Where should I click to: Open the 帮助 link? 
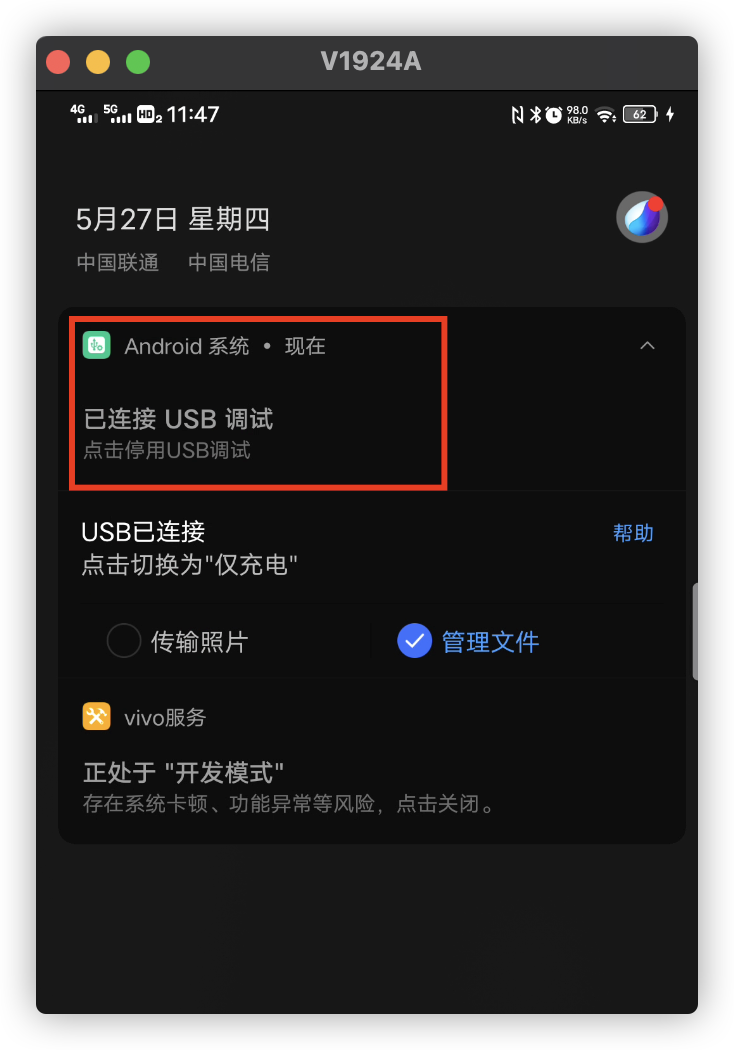point(632,533)
